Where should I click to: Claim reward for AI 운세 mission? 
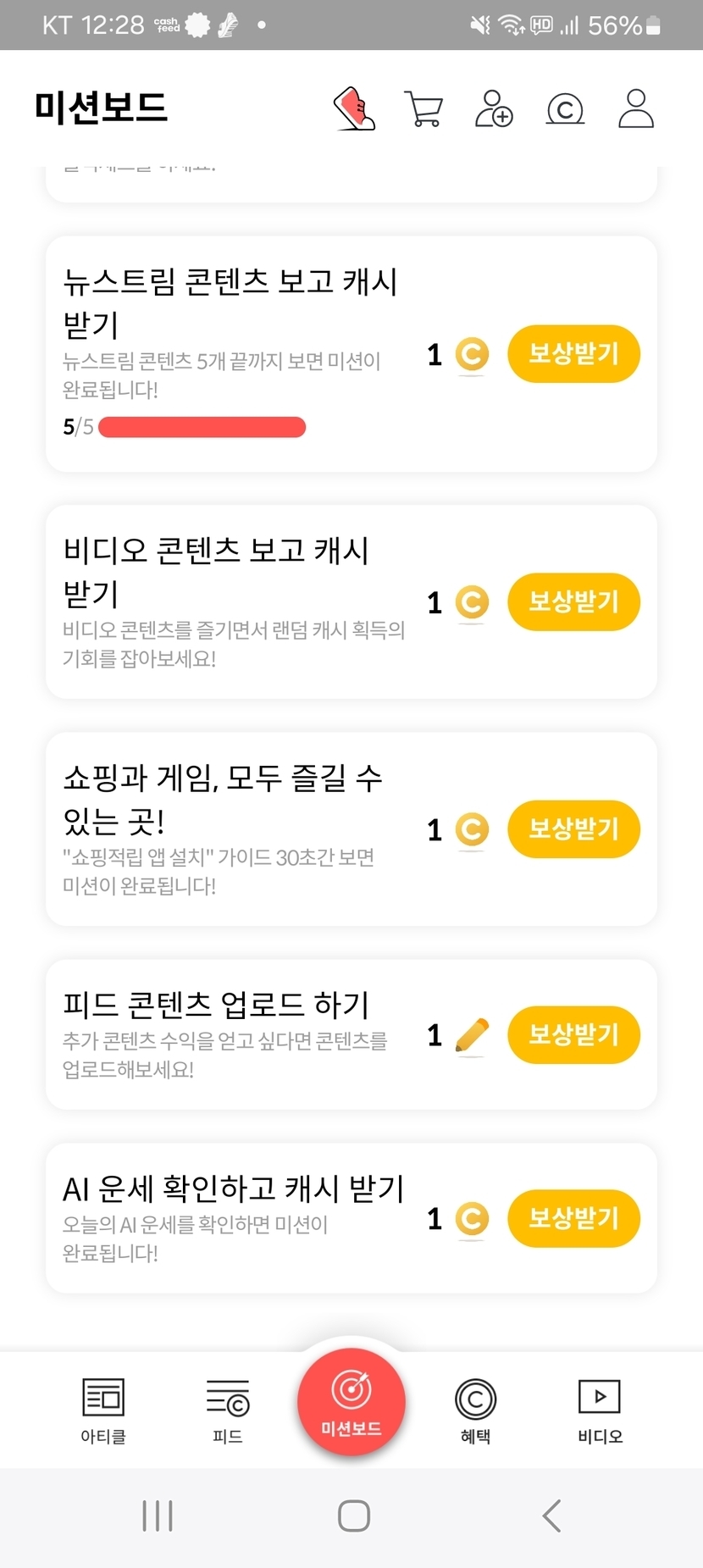point(573,1219)
